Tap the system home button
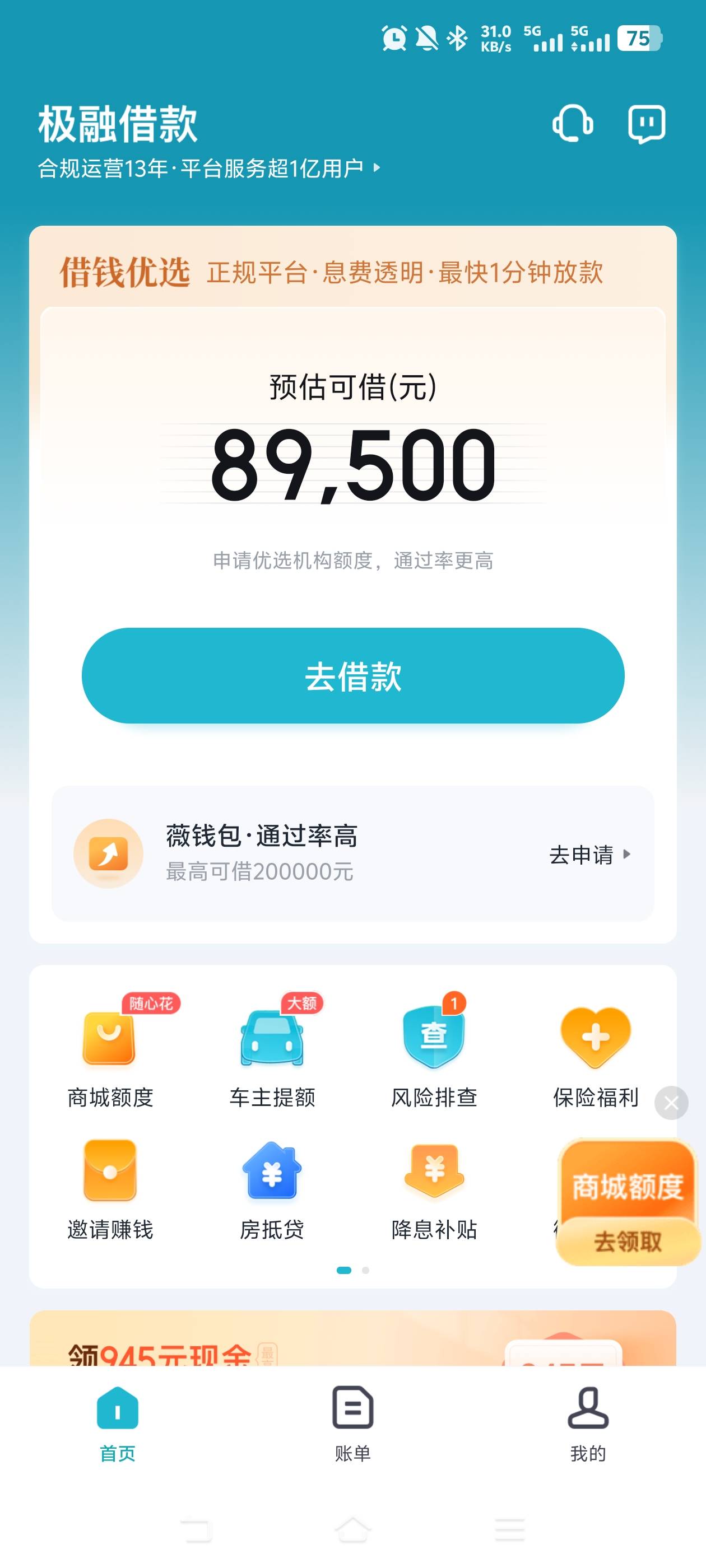 coord(352,1530)
